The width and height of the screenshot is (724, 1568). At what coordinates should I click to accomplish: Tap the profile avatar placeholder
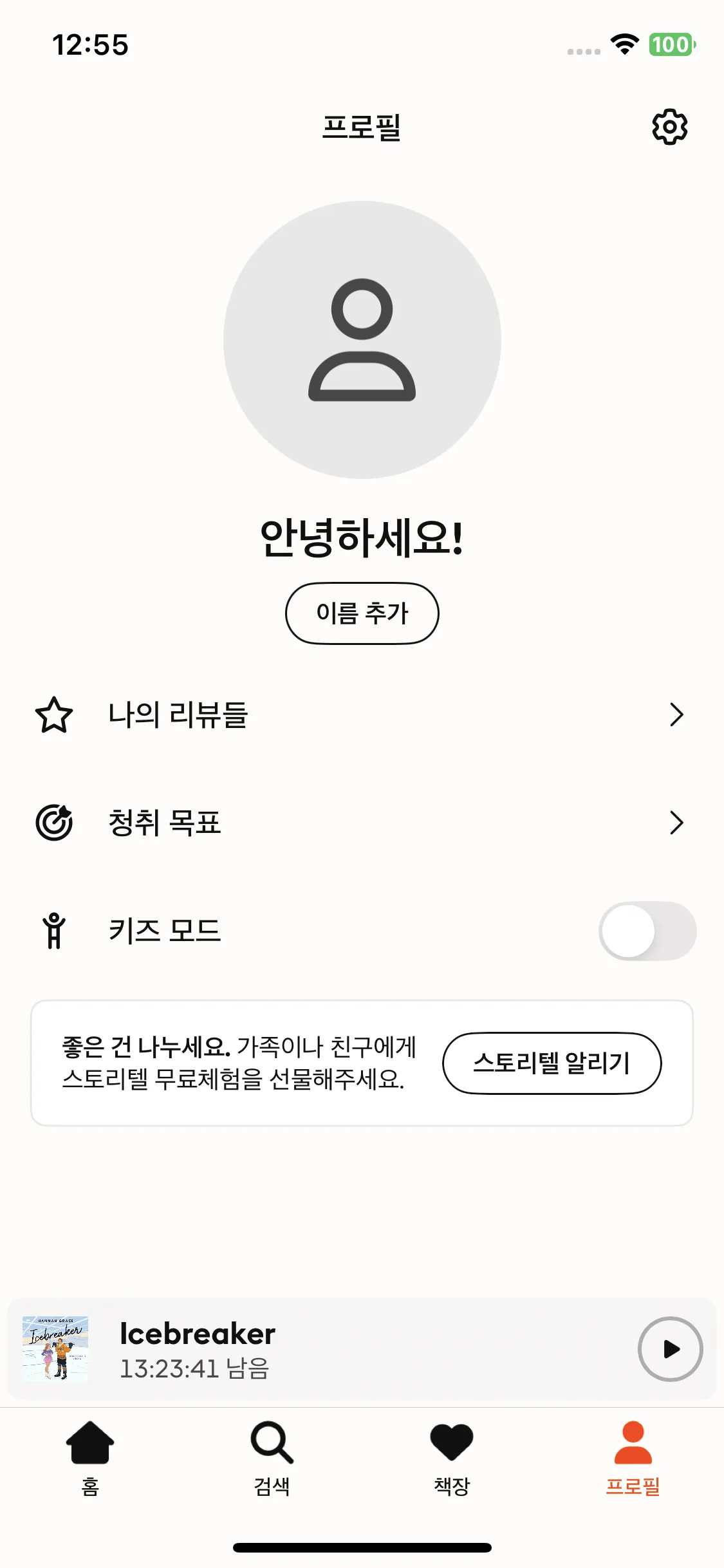[x=362, y=340]
